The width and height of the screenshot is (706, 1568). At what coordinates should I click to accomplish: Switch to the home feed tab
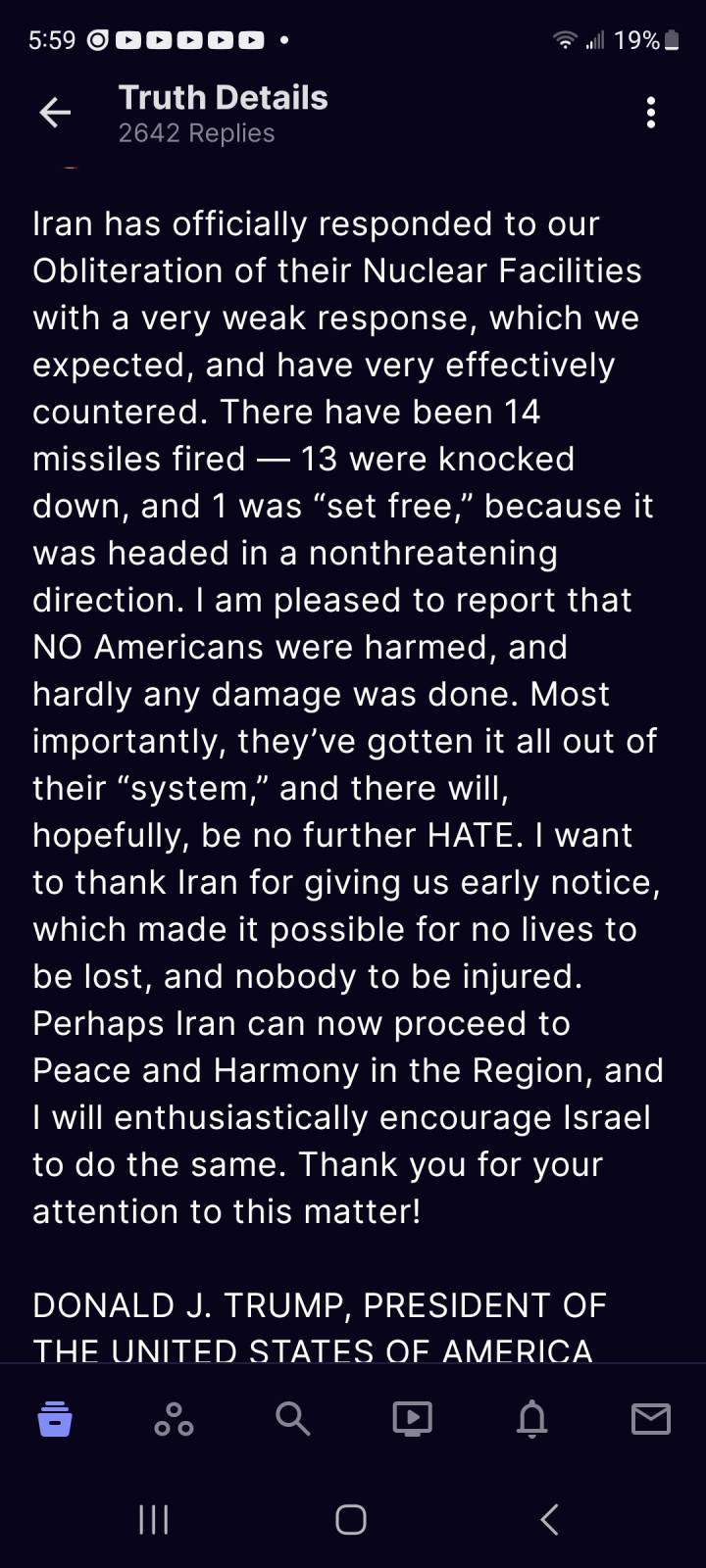(55, 1418)
